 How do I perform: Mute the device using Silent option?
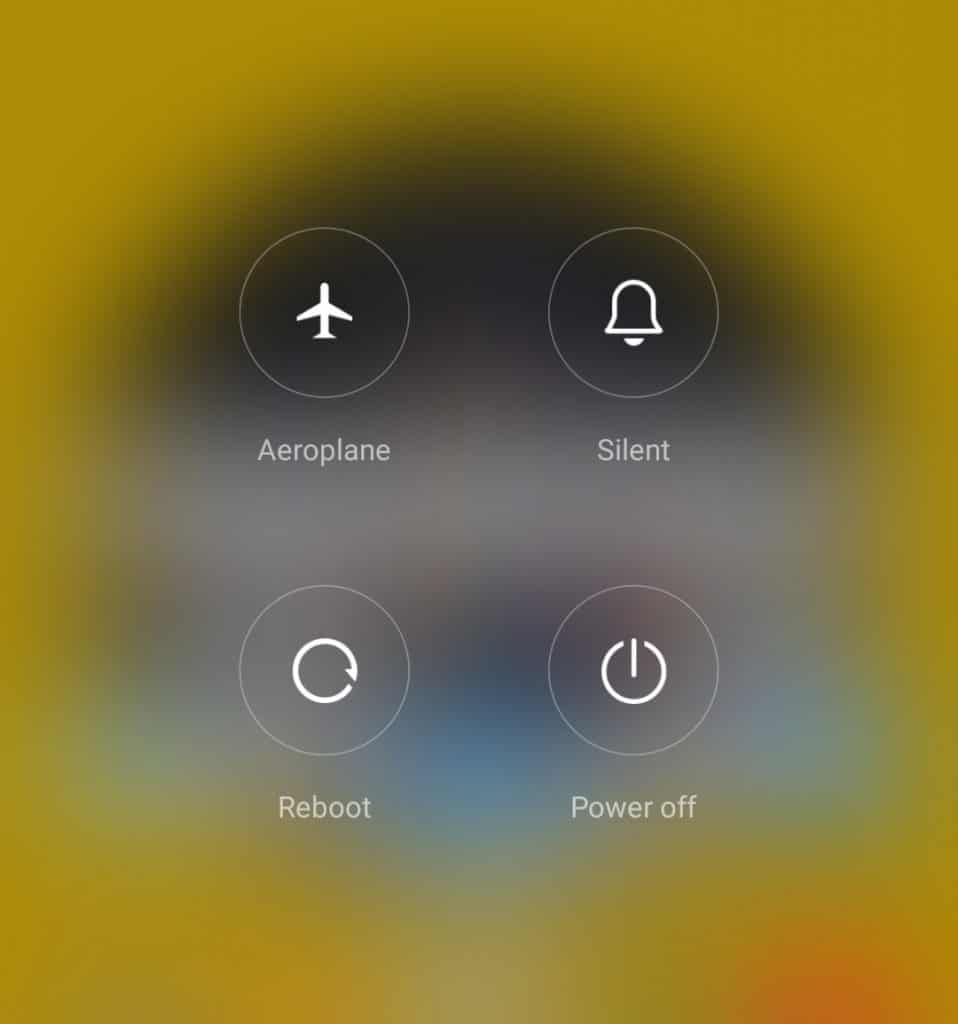pyautogui.click(x=633, y=313)
